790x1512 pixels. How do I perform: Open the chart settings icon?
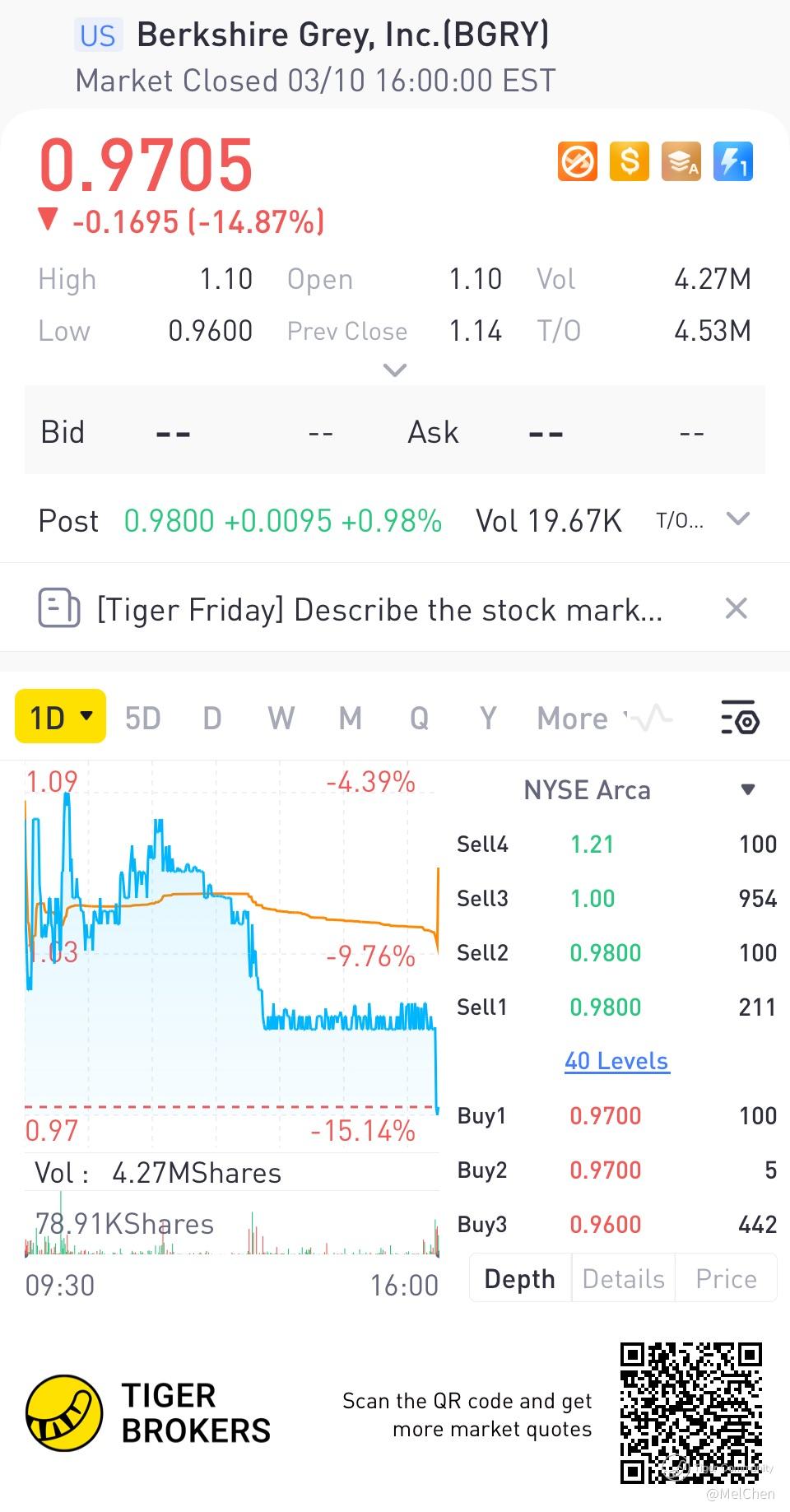coord(739,719)
